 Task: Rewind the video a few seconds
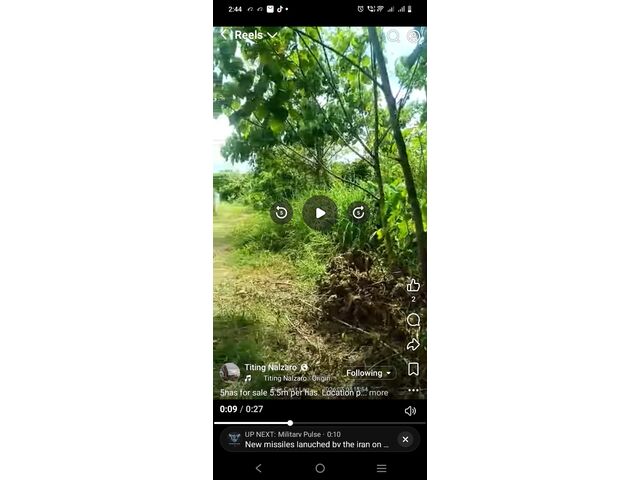coord(281,213)
